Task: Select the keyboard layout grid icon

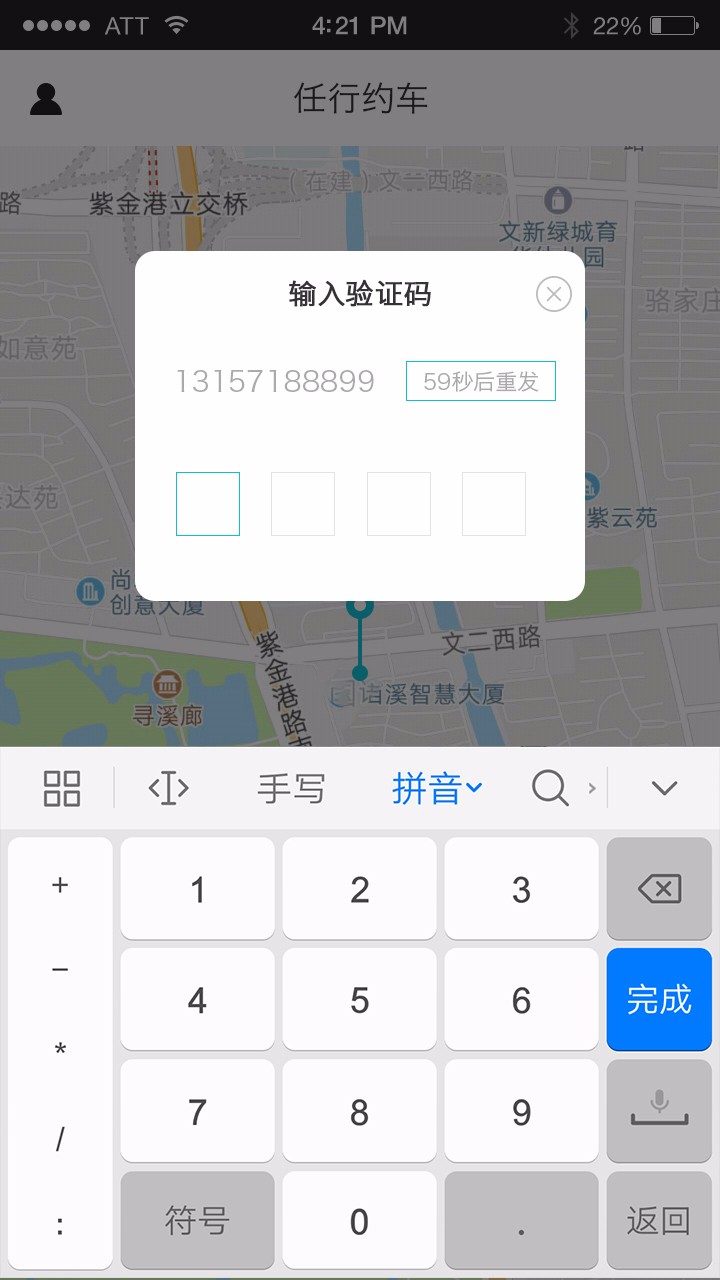Action: click(60, 789)
